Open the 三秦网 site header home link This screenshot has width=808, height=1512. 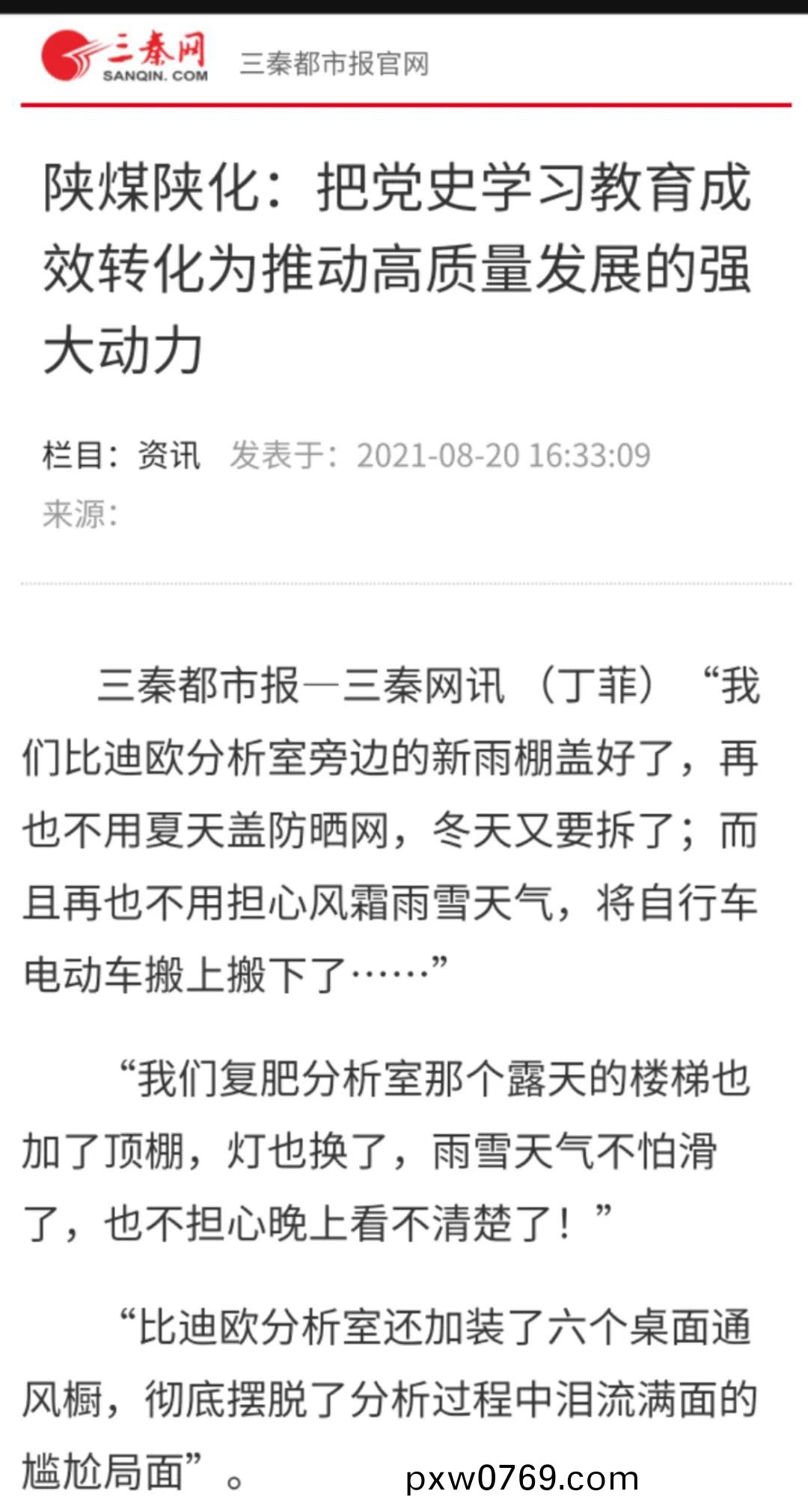[x=125, y=56]
